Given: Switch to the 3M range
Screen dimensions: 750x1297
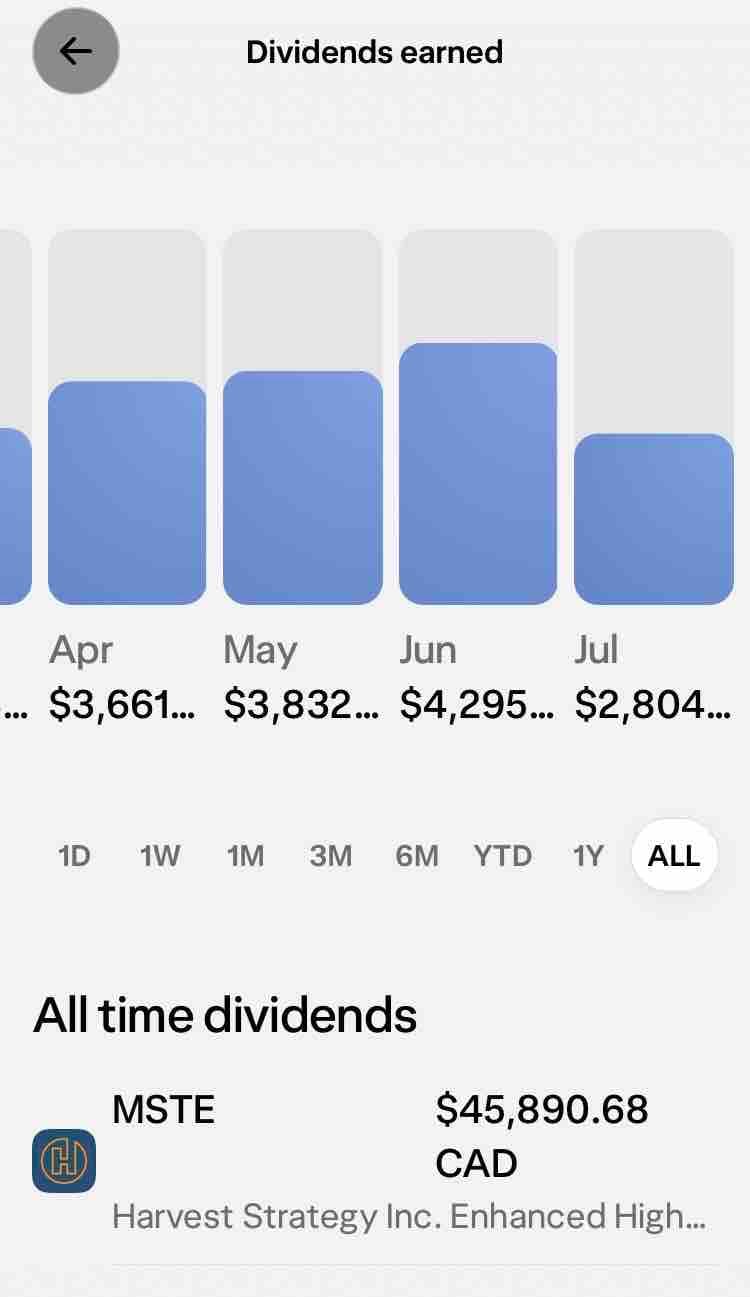Looking at the screenshot, I should (331, 856).
